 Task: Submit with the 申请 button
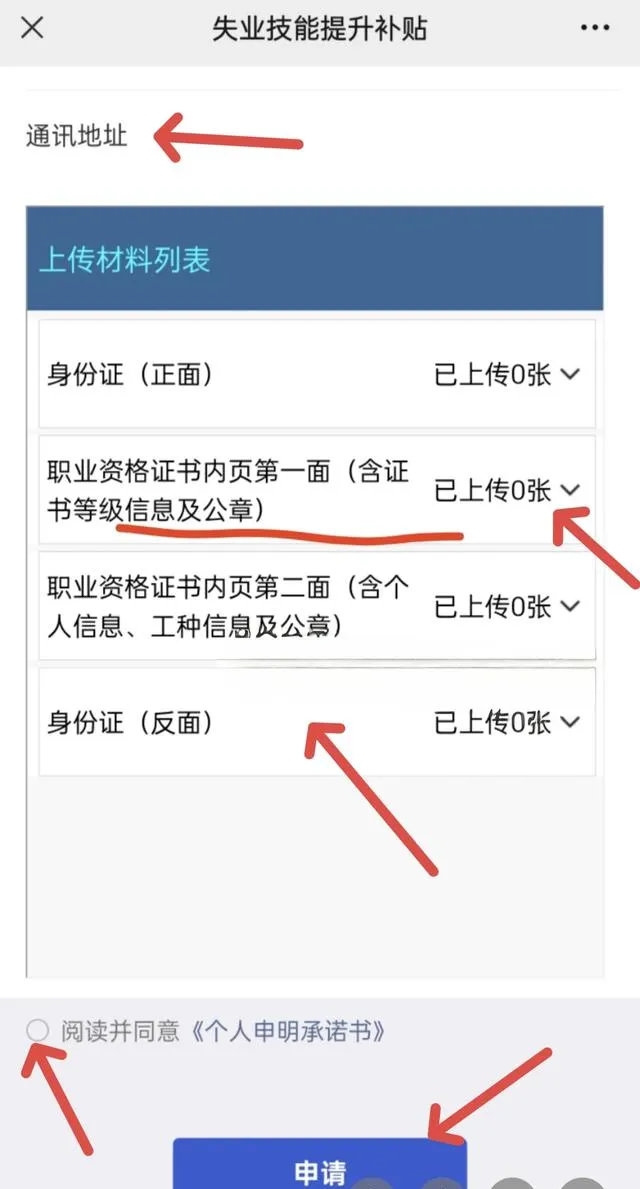(x=320, y=1168)
